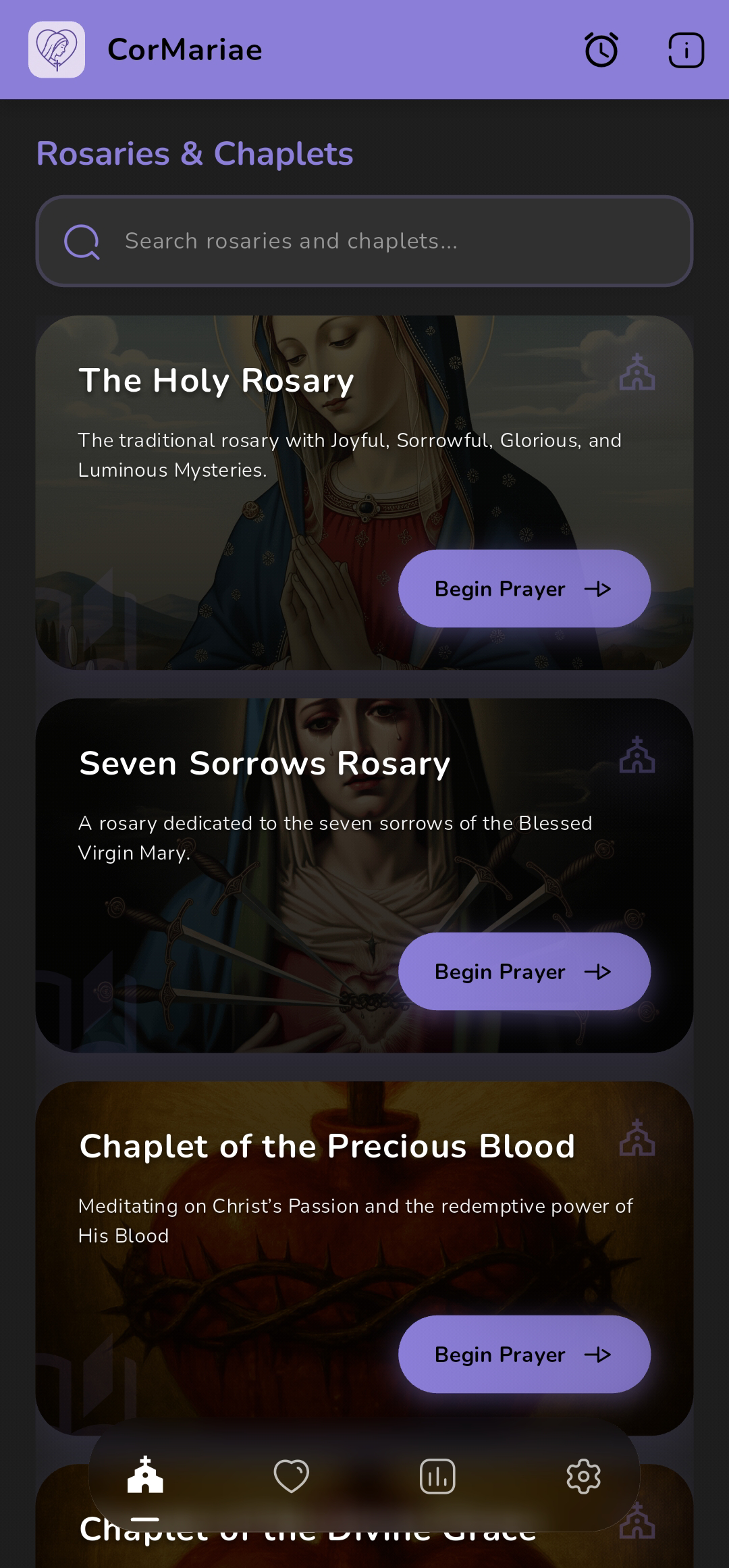Open Settings from the bottom navigation
The height and width of the screenshot is (1568, 729).
pyautogui.click(x=583, y=1476)
